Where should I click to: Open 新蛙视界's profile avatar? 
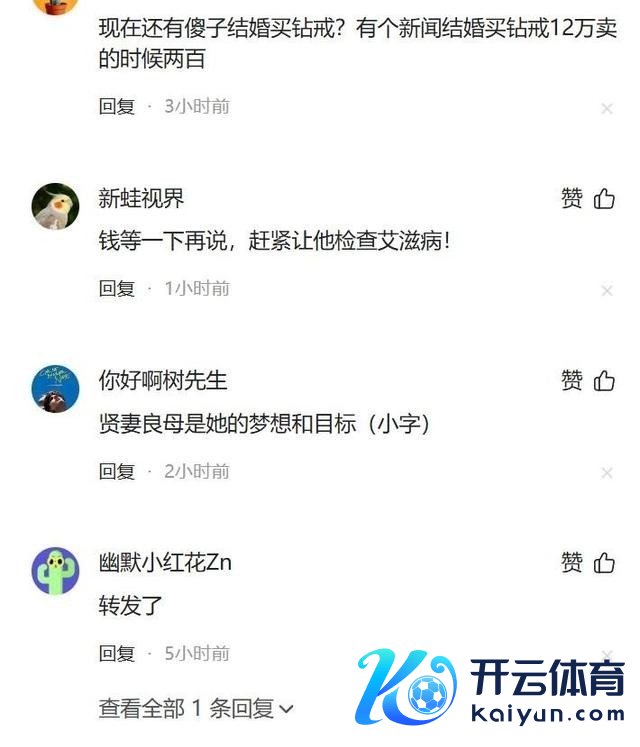(x=55, y=207)
